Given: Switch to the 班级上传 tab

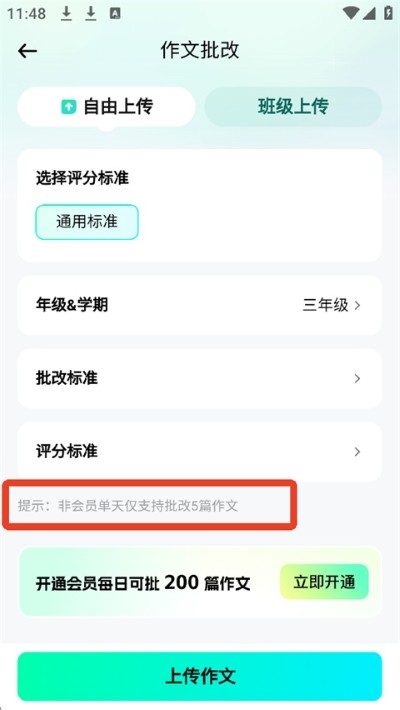Looking at the screenshot, I should point(293,107).
